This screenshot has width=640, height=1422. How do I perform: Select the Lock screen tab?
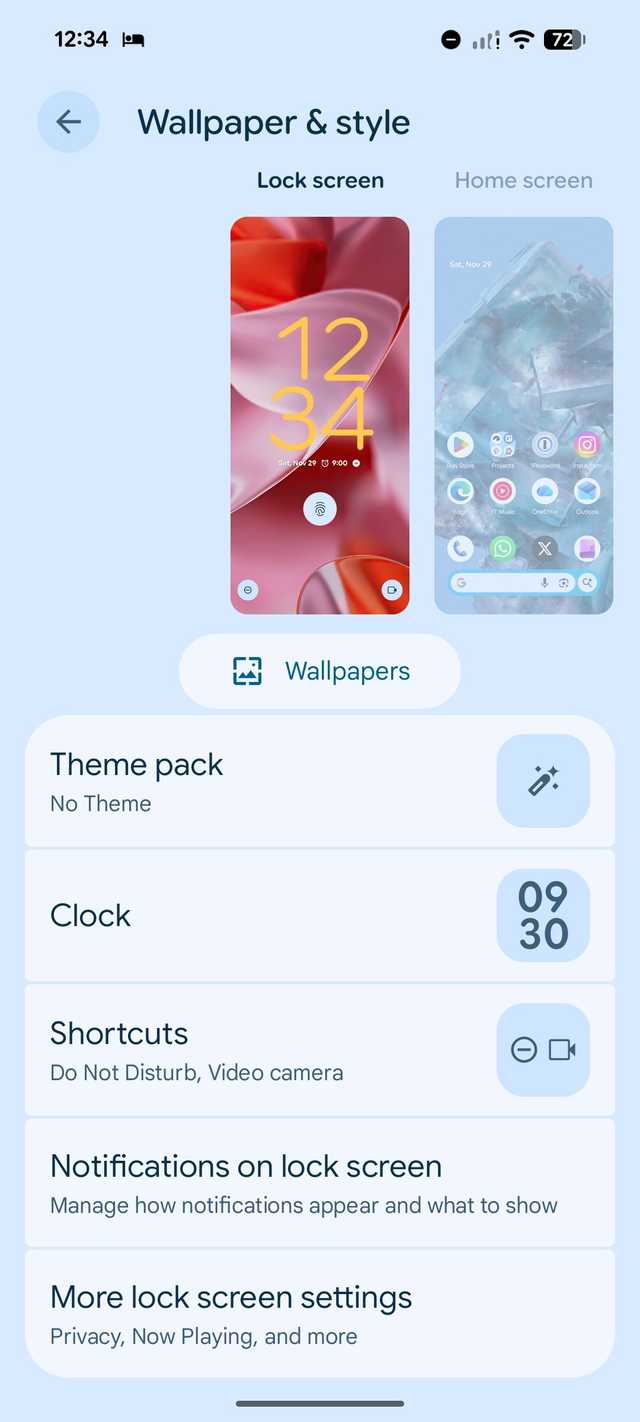320,181
